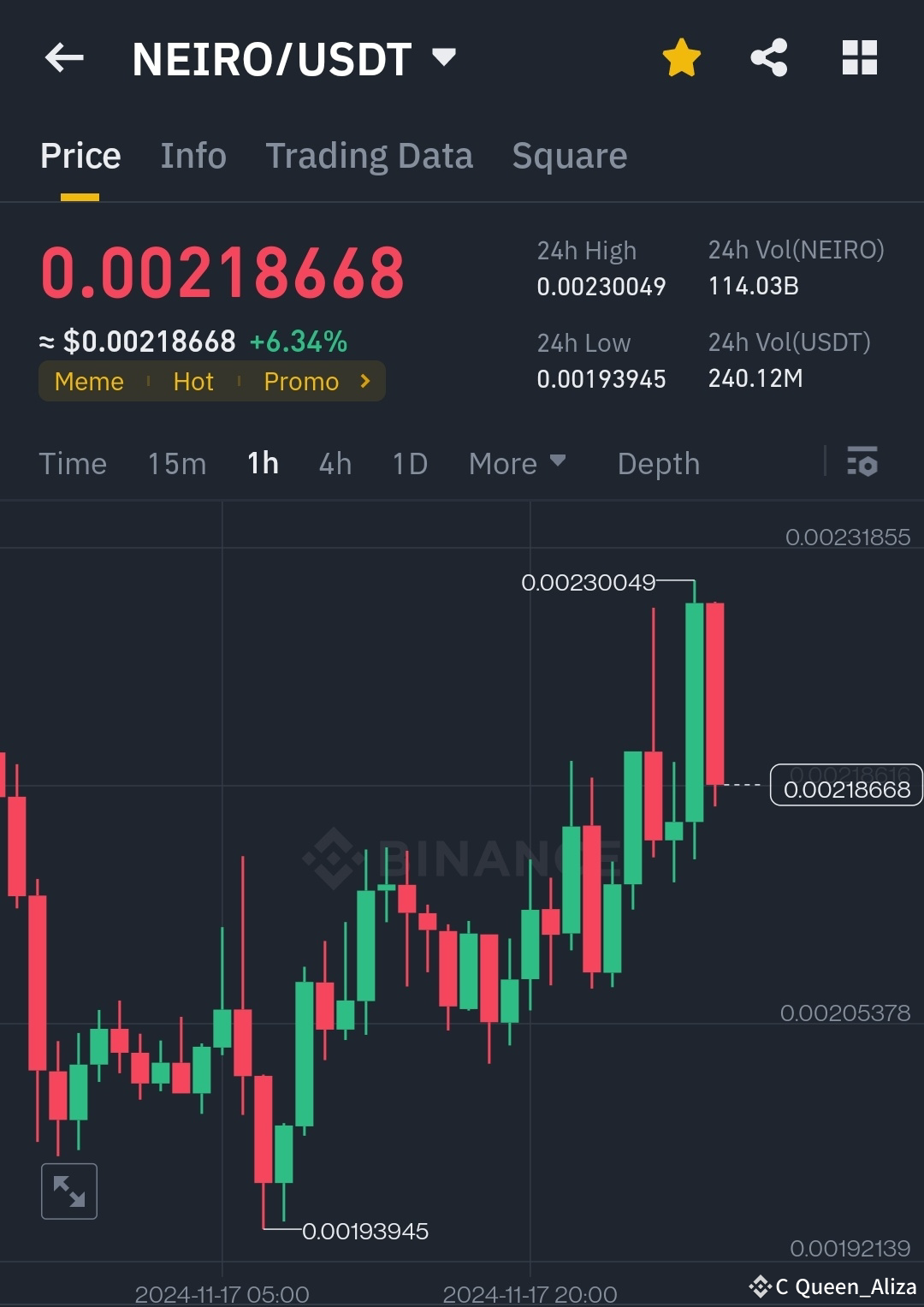
Task: Switch to the 1D candle view
Action: (409, 463)
